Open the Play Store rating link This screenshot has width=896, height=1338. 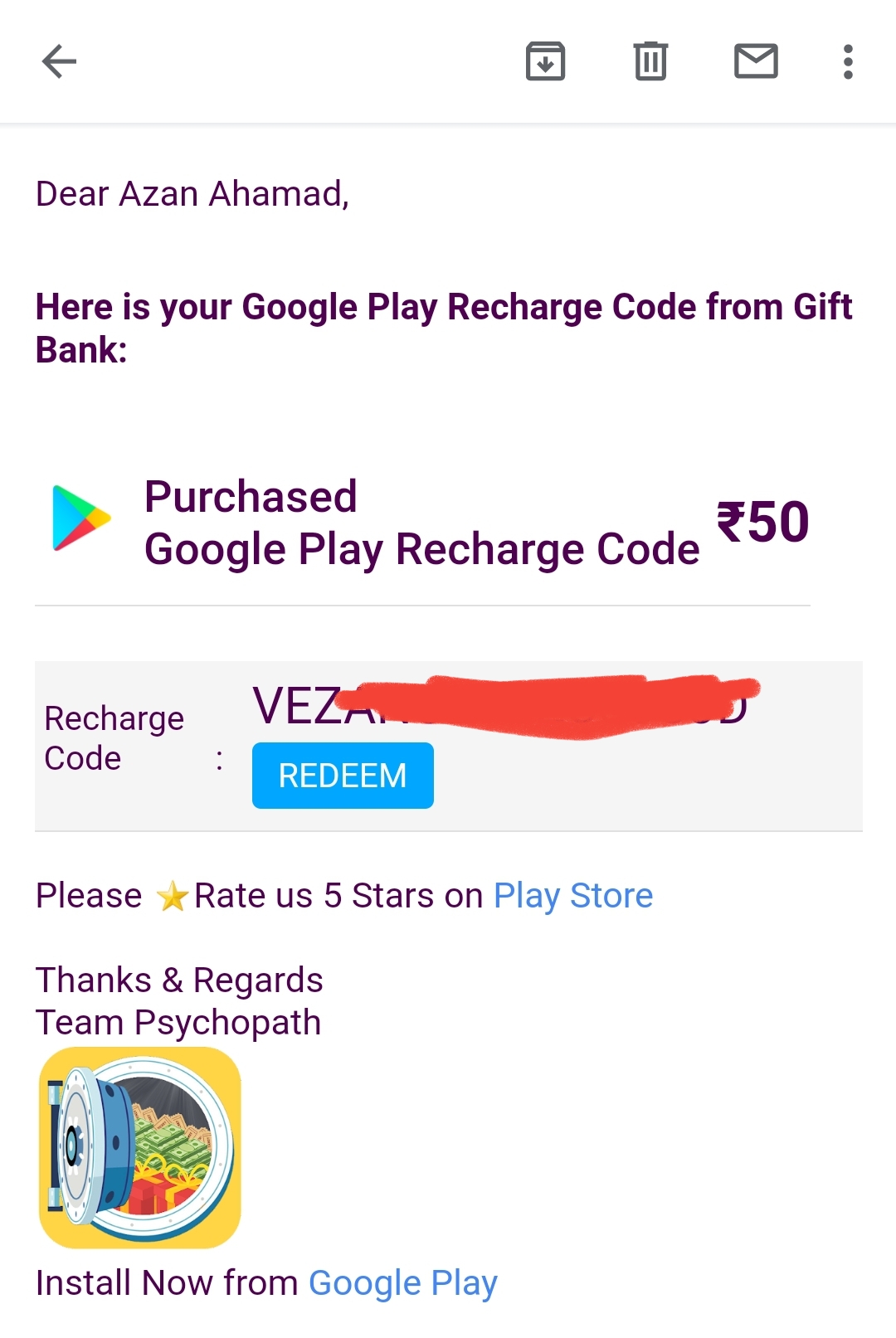pos(572,896)
